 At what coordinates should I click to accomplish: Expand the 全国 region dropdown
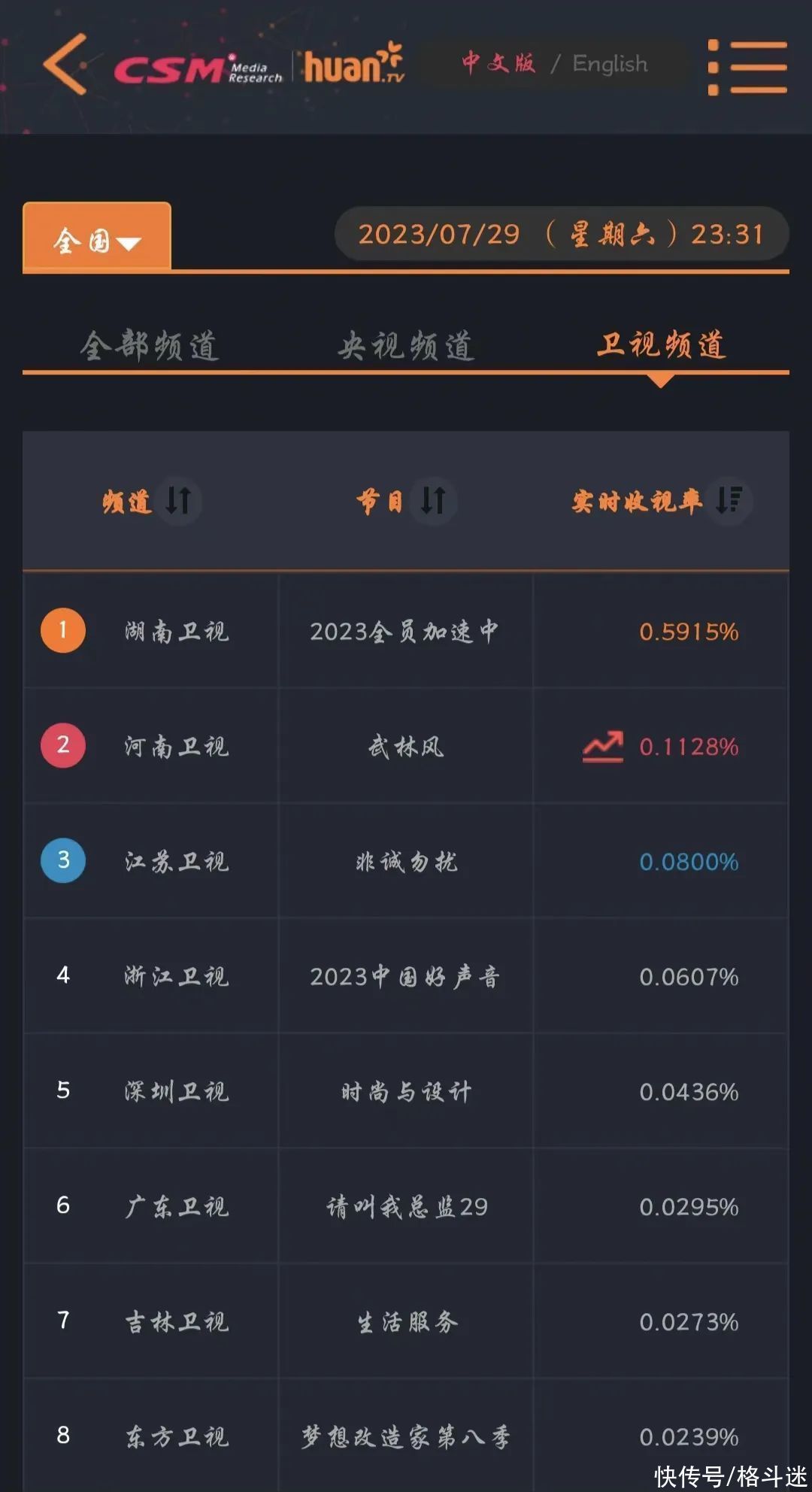tap(97, 240)
